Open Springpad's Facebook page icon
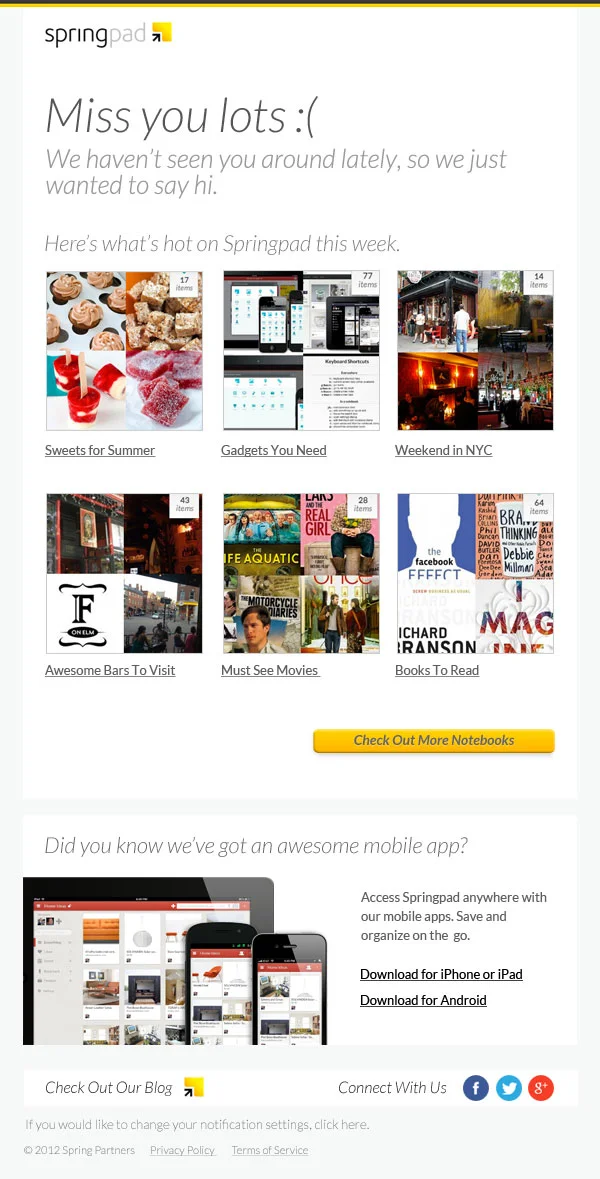600x1179 pixels. coord(476,1087)
